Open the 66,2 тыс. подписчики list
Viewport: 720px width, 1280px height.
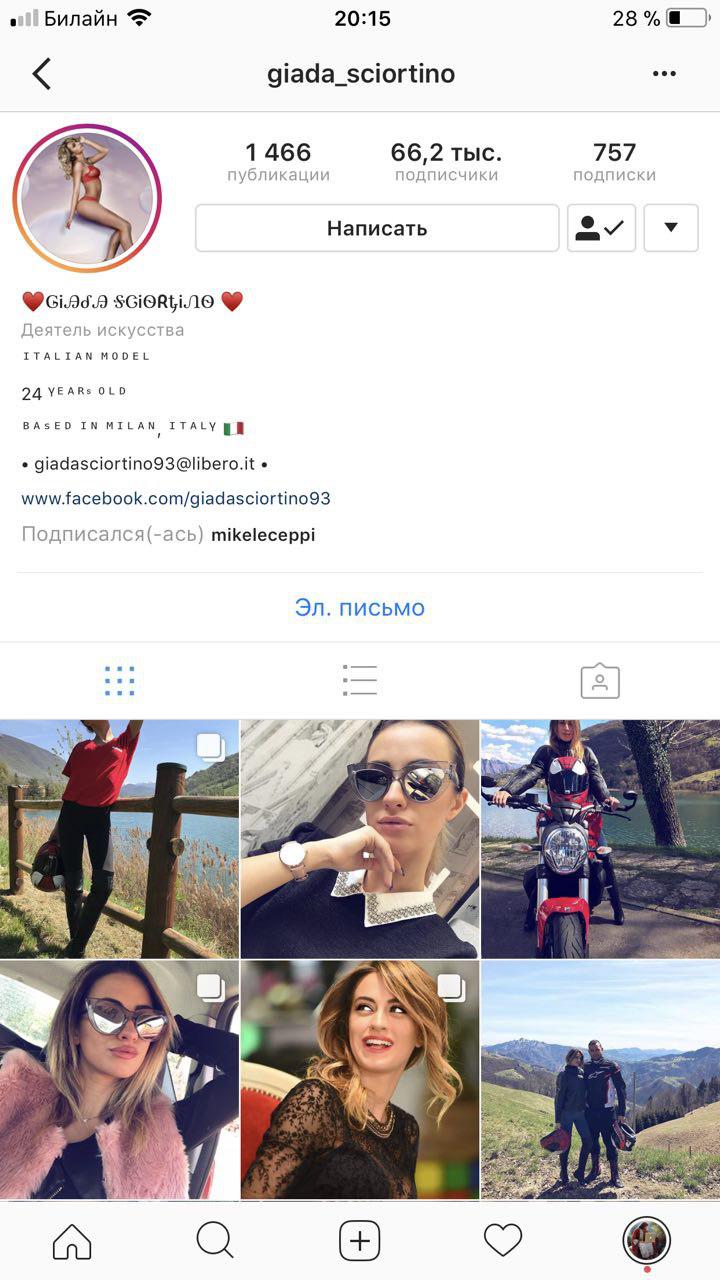(446, 162)
